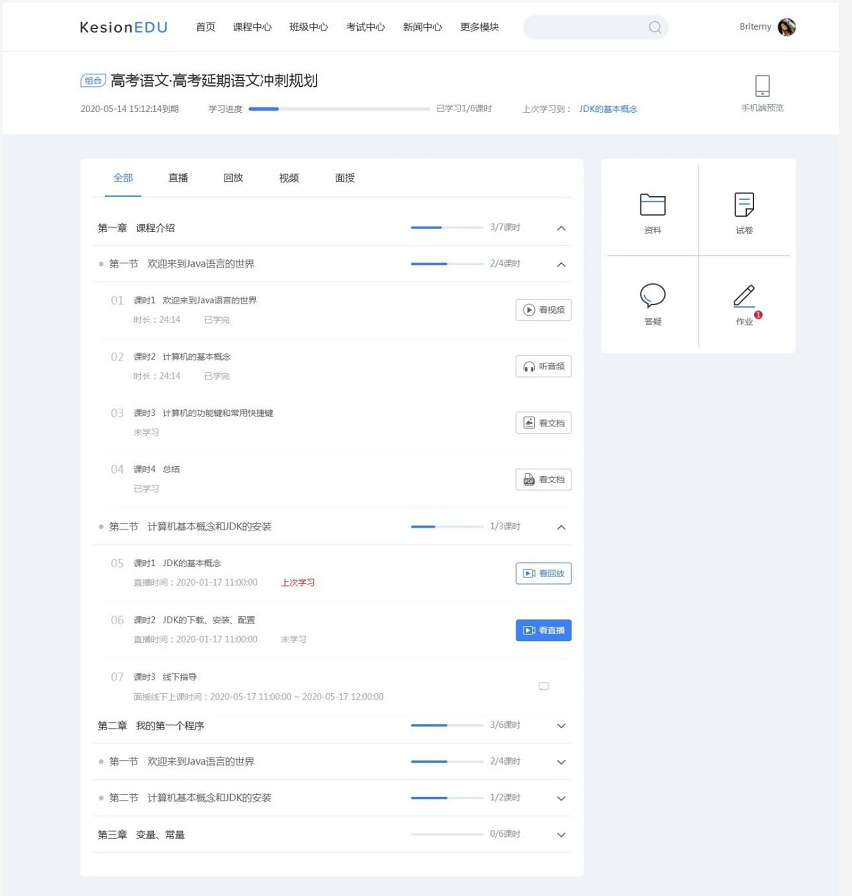Tap 听音频 for 计算机的基本概念 lesson
Viewport: 852px width, 896px height.
(x=543, y=366)
